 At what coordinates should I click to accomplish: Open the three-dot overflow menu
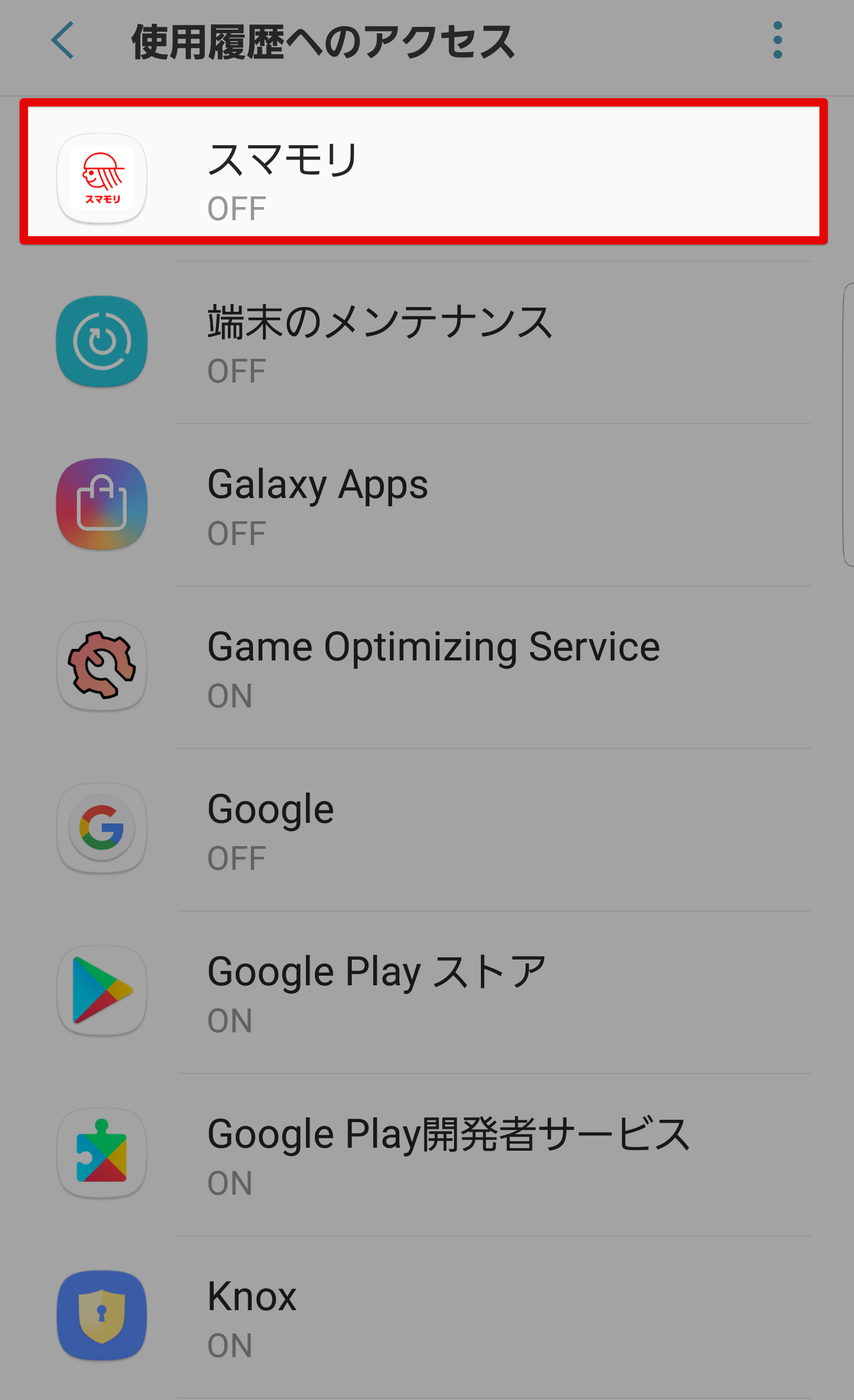click(777, 40)
